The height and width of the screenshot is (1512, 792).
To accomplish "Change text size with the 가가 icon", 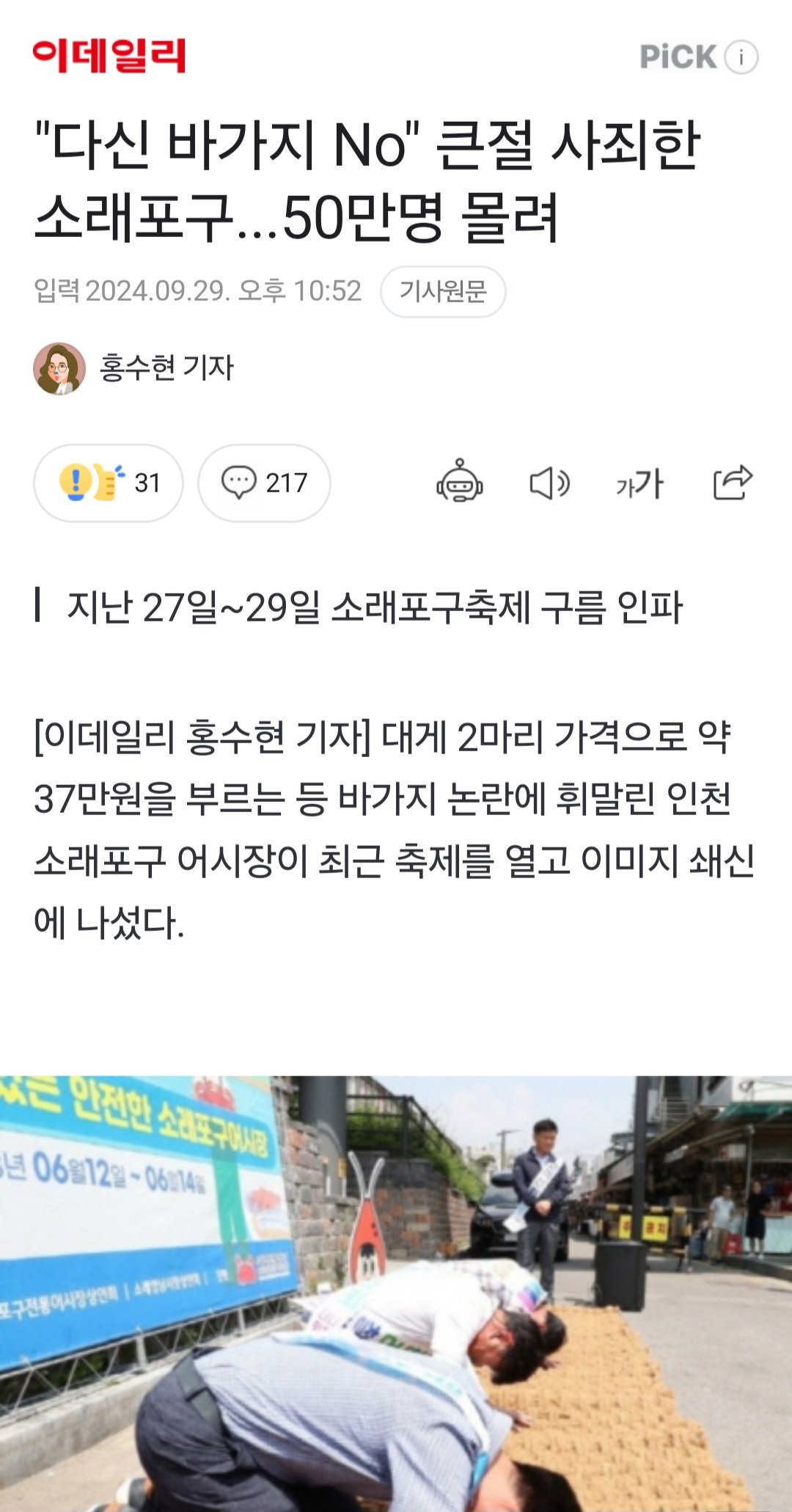I will coord(639,483).
